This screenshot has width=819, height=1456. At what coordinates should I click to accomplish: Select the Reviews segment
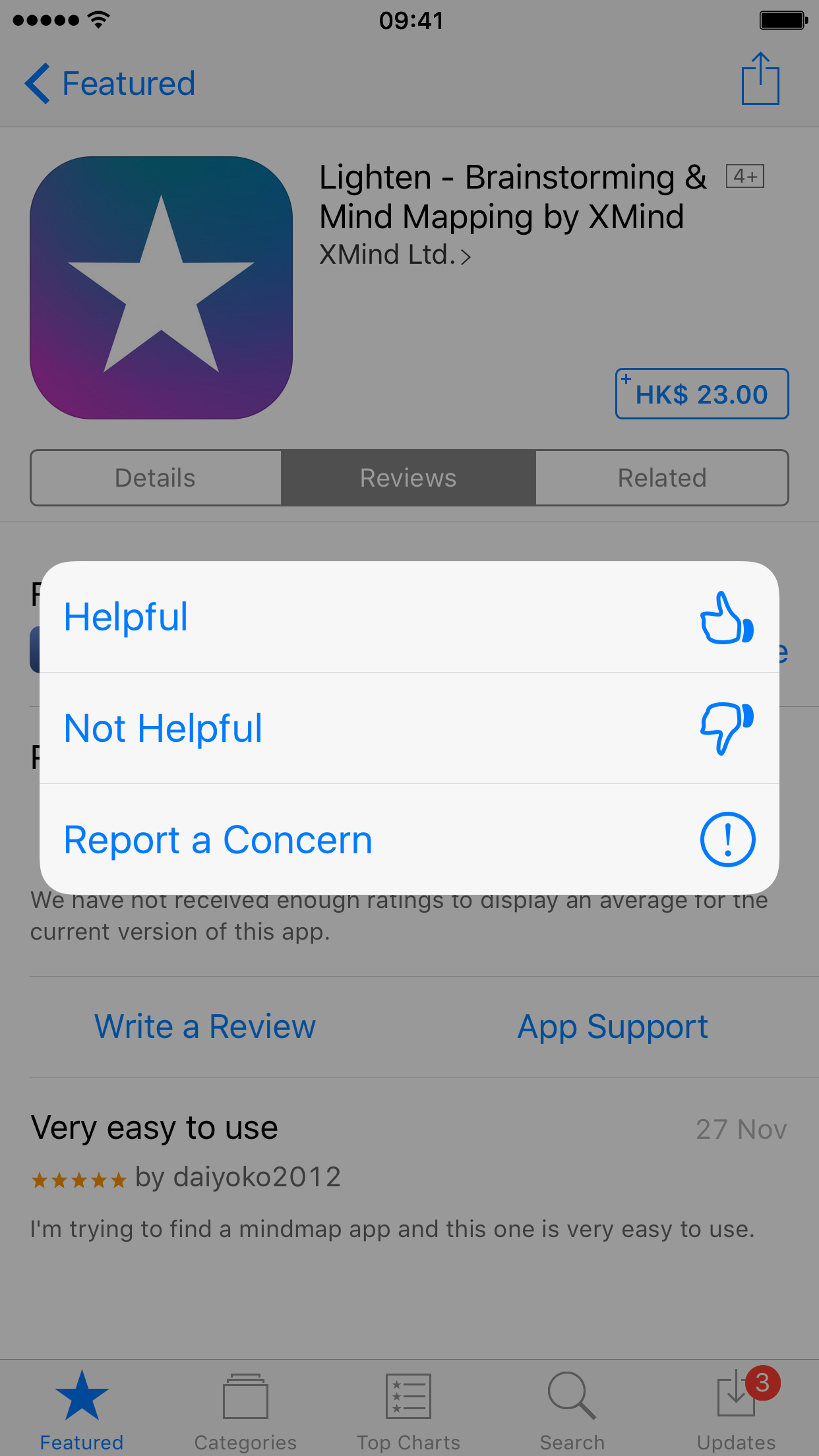coord(408,478)
